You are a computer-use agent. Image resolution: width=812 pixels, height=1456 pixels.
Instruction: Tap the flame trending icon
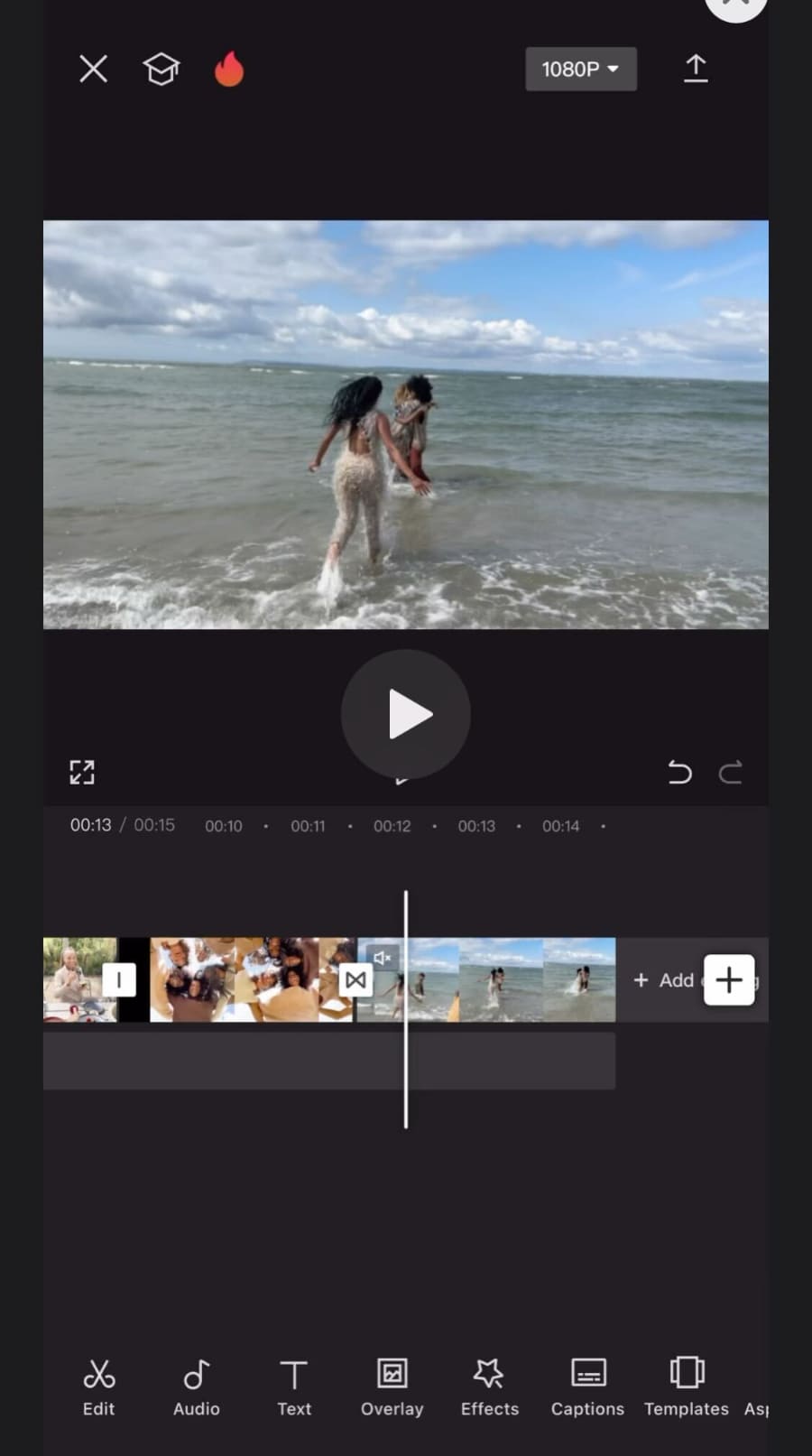(229, 69)
